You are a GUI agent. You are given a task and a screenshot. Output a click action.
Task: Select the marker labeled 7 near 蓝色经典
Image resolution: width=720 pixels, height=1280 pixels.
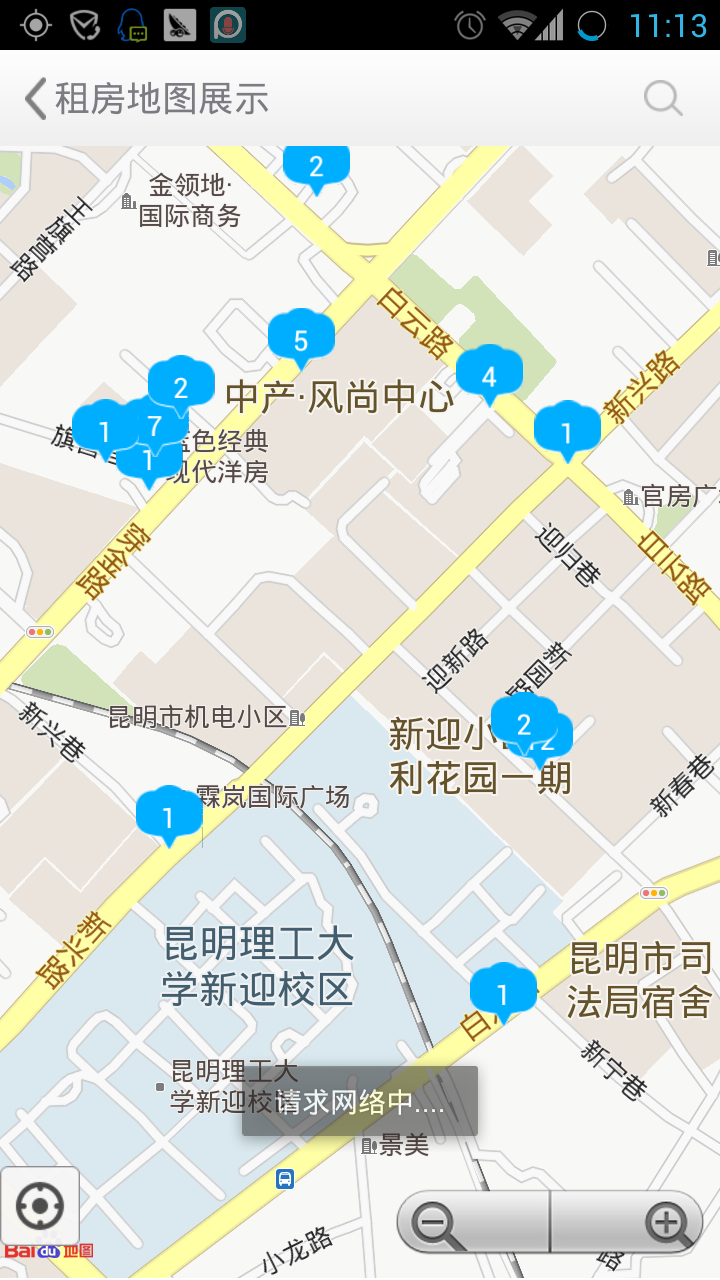155,424
